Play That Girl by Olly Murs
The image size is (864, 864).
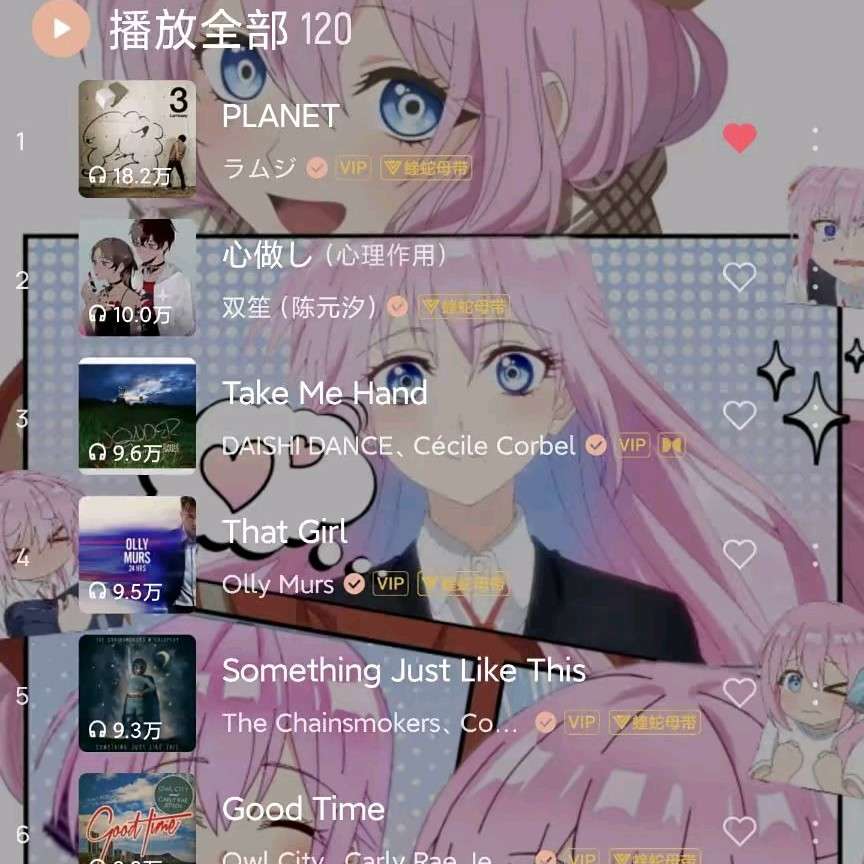285,532
